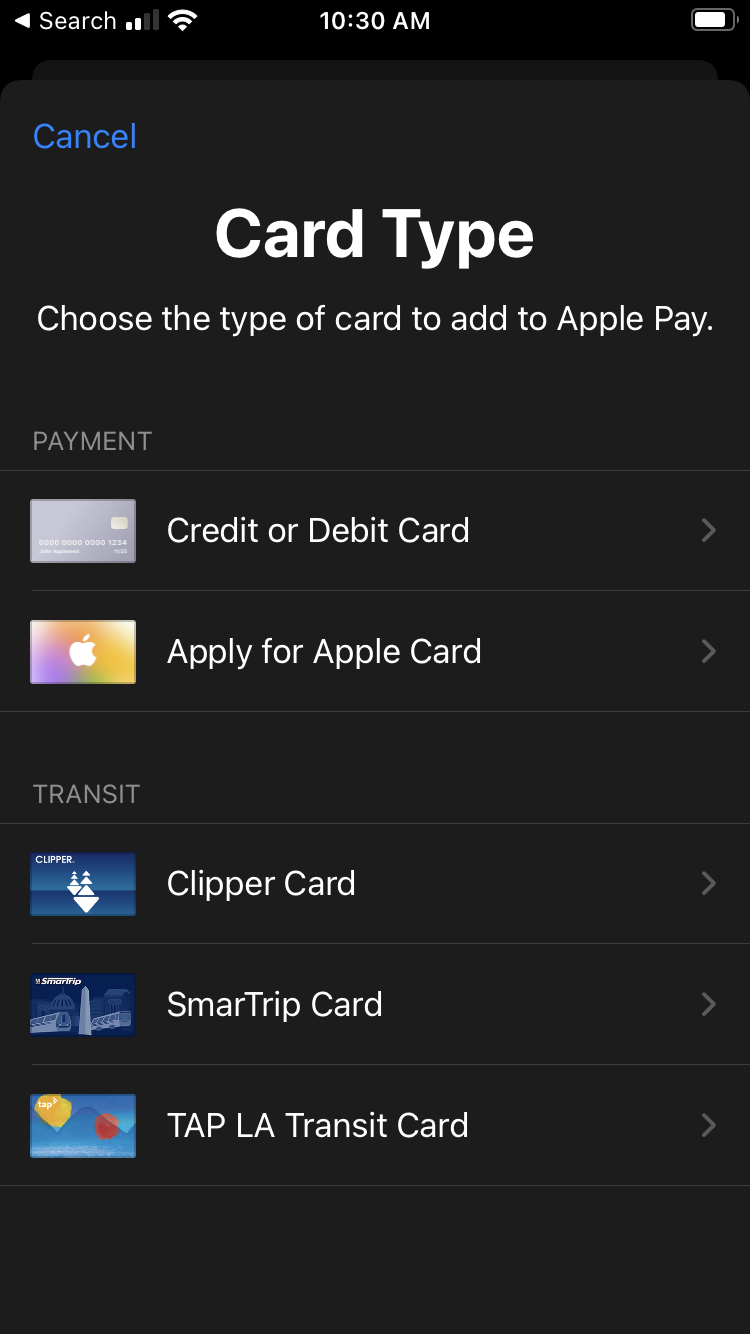Tap the Wi-Fi status icon

point(180,19)
